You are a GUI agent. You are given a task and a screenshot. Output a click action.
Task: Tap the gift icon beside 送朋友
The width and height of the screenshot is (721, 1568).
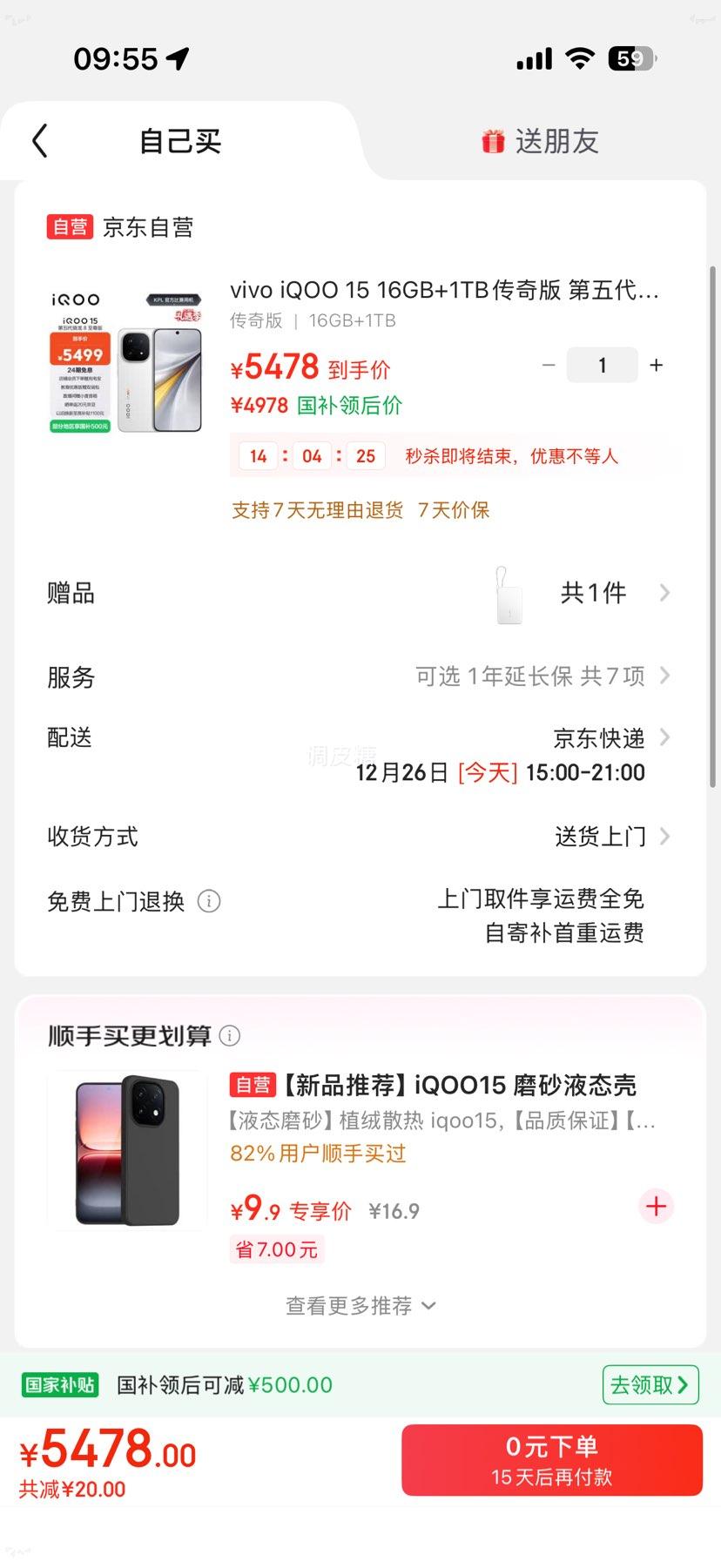(493, 140)
